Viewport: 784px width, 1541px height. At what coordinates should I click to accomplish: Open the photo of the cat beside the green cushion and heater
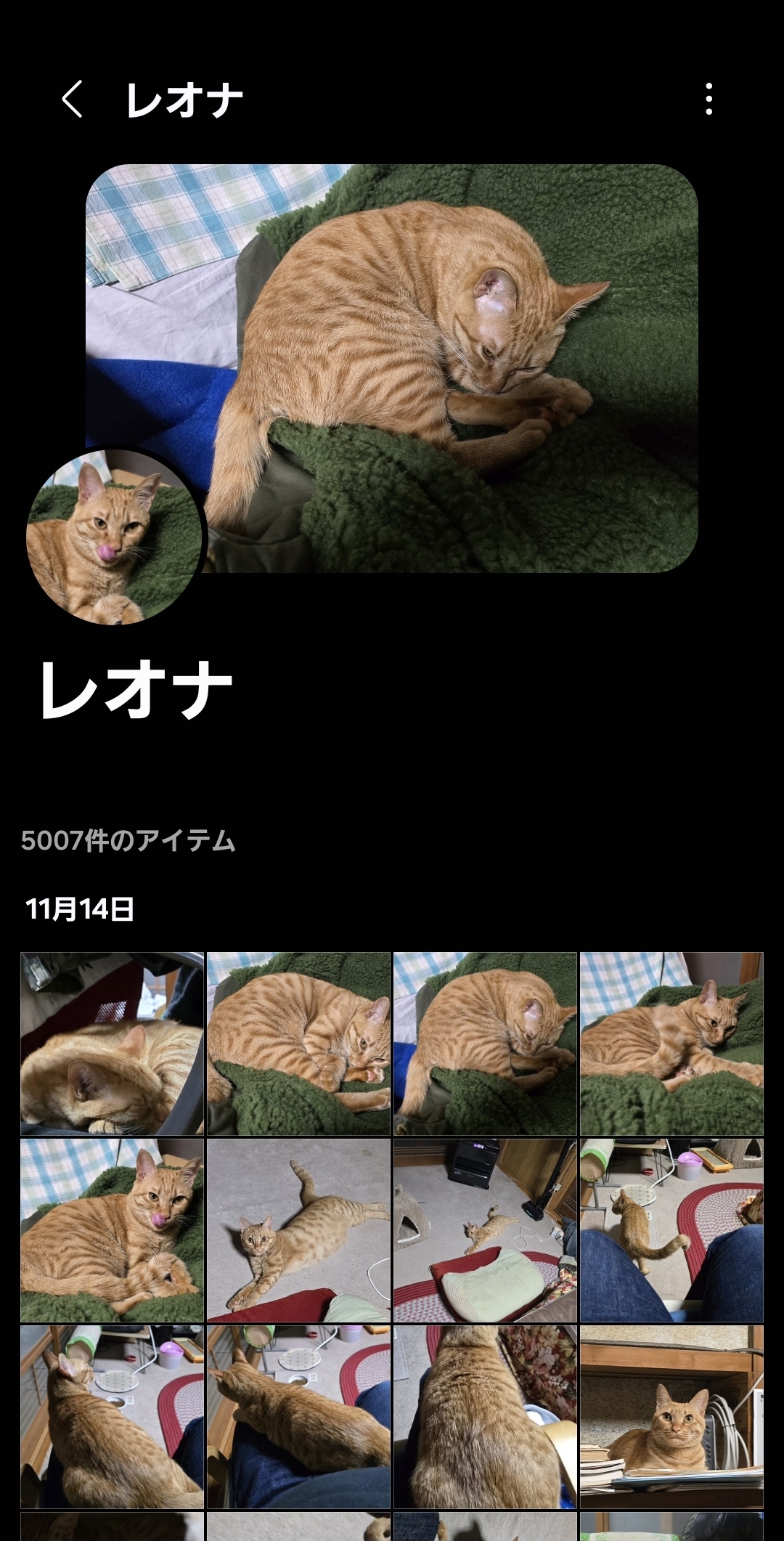(x=485, y=1230)
